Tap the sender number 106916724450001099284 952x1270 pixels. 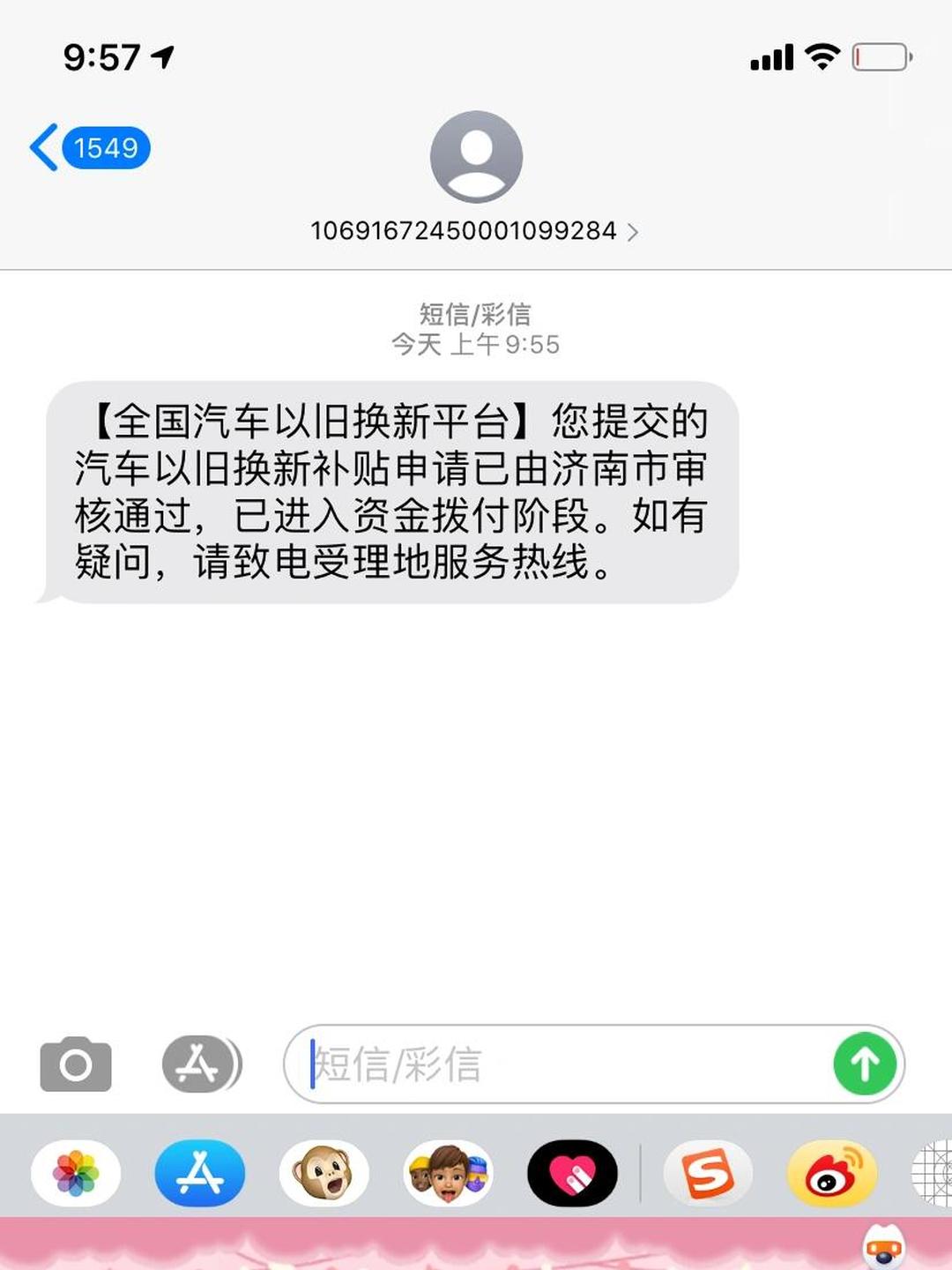coord(463,231)
